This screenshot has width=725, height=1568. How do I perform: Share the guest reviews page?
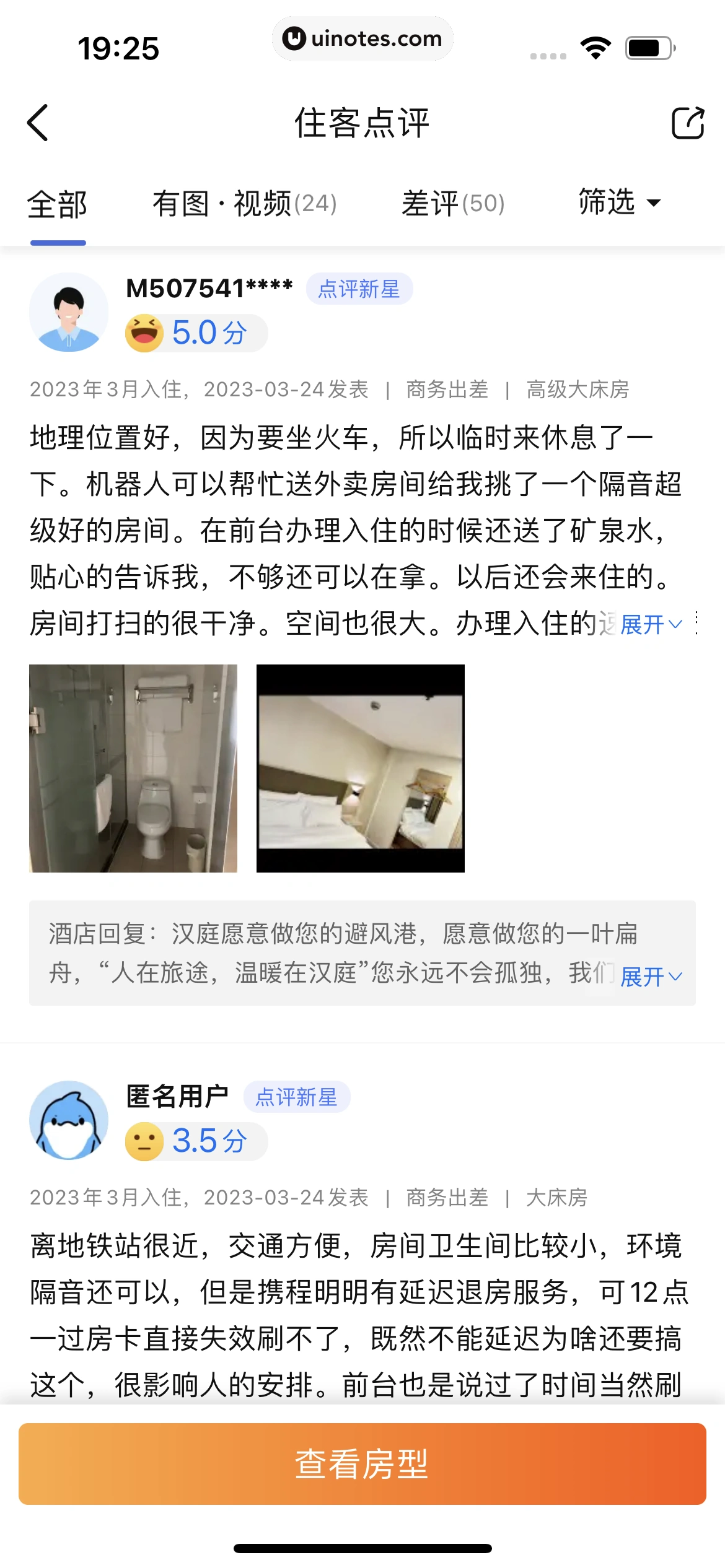[x=688, y=123]
